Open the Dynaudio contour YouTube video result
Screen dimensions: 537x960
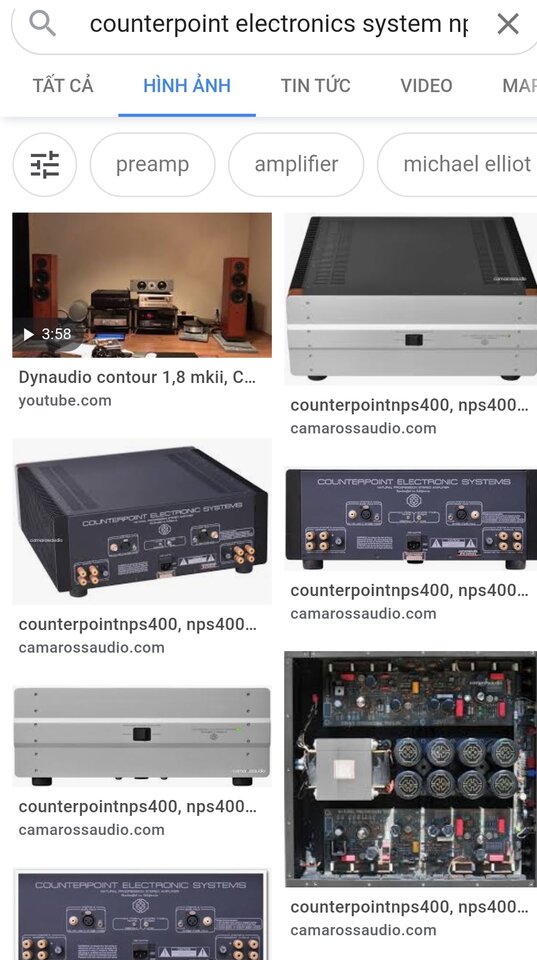142,285
